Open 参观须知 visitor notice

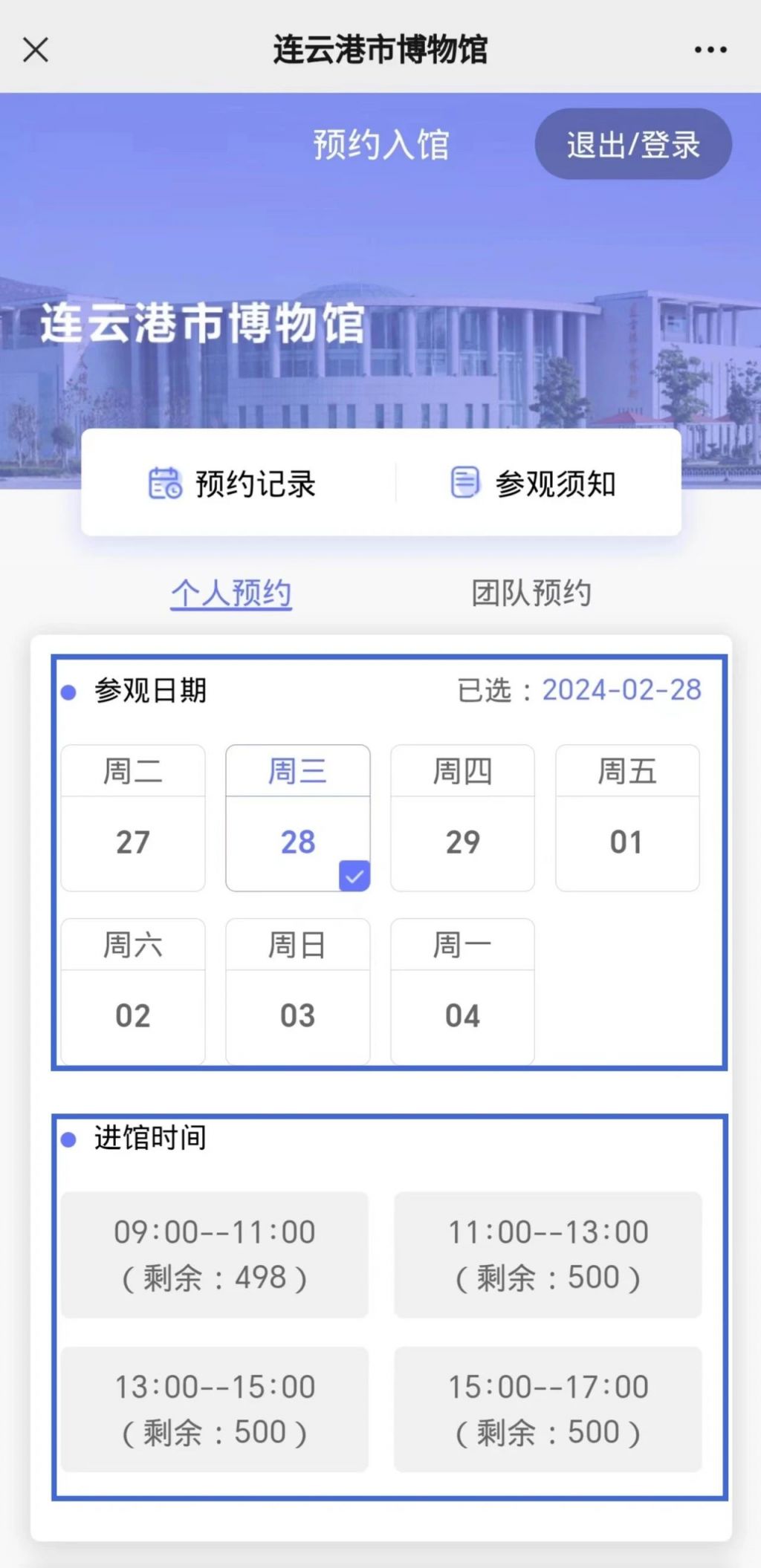pyautogui.click(x=534, y=484)
